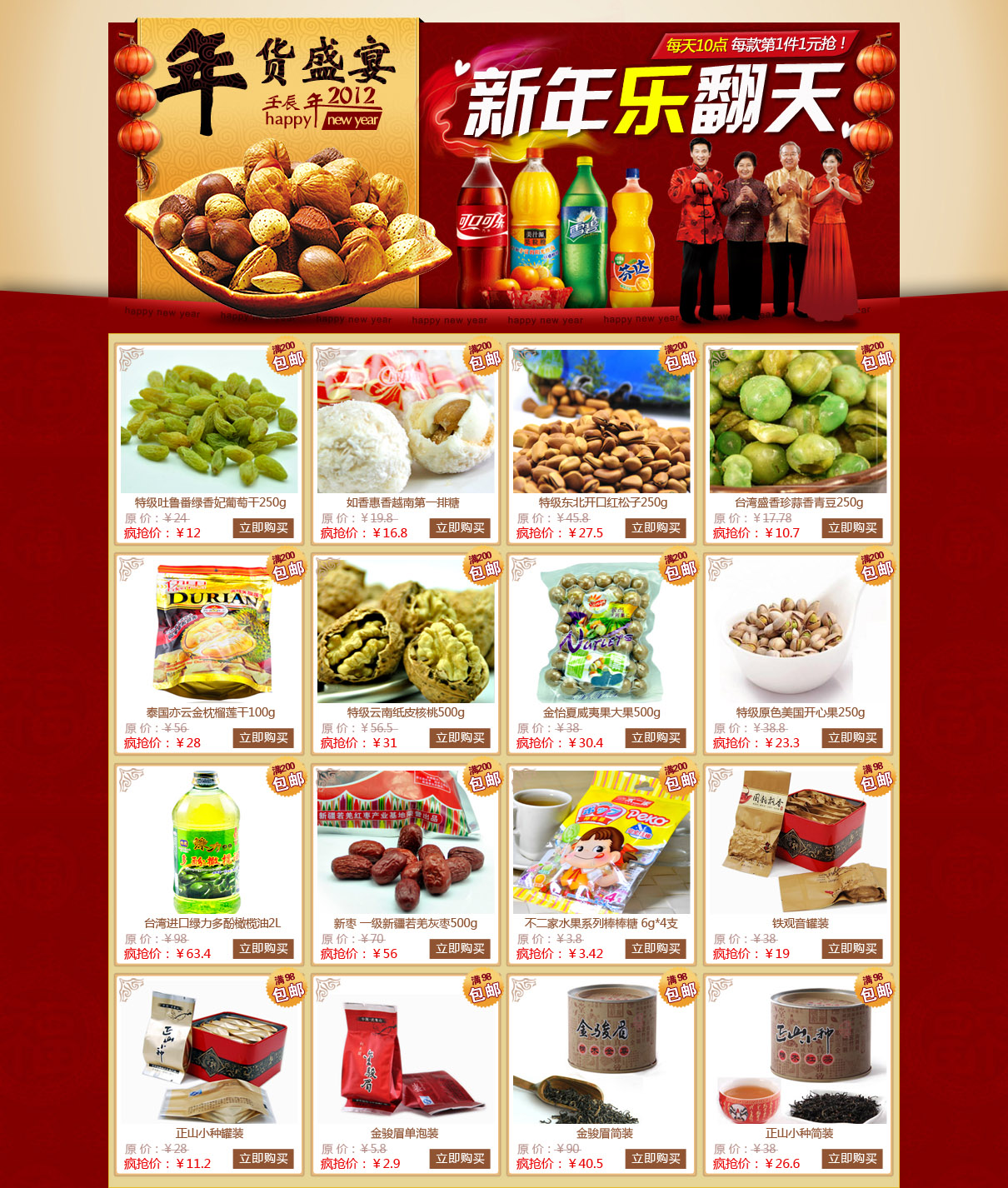Open the green raisins product photo
The image size is (1008, 1188).
tap(209, 422)
